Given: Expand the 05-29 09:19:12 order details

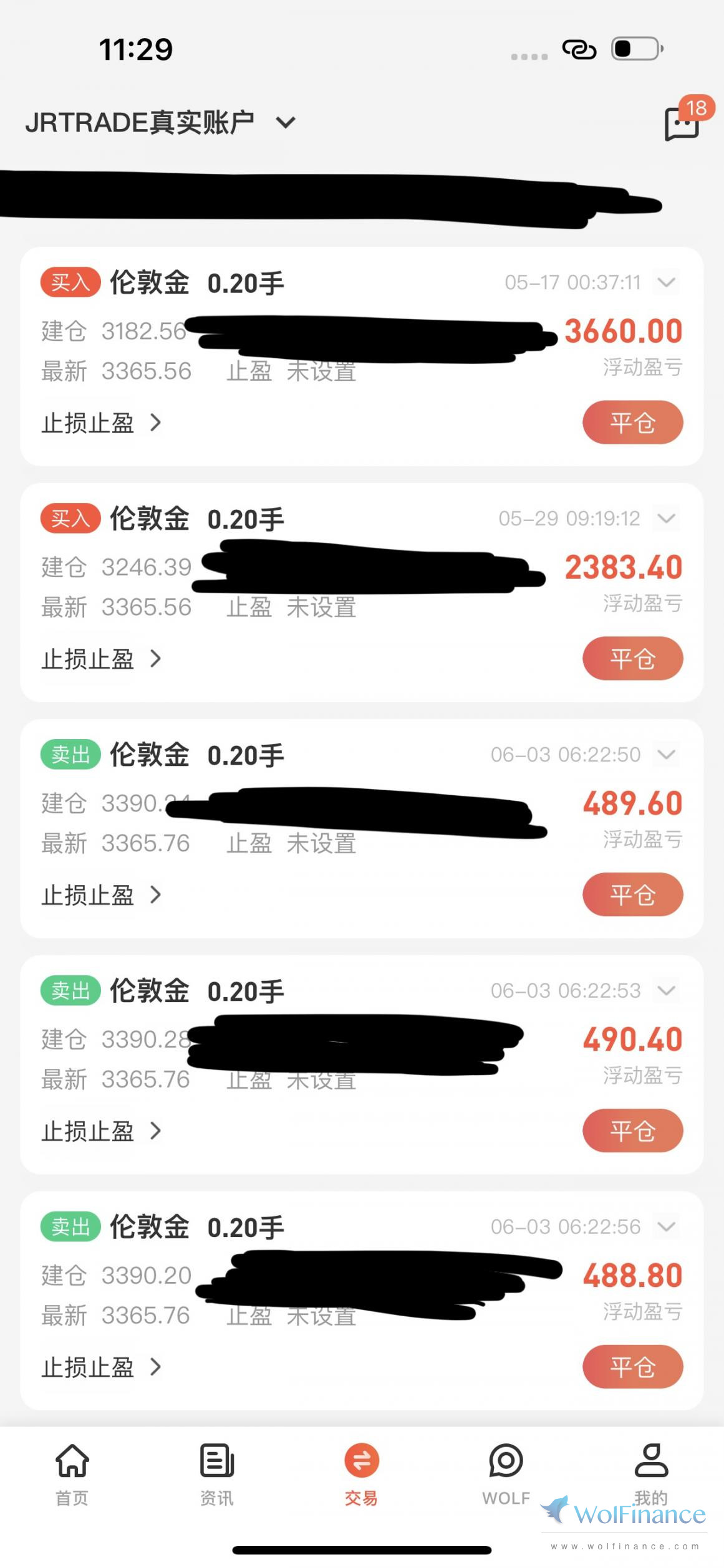Looking at the screenshot, I should tap(667, 519).
